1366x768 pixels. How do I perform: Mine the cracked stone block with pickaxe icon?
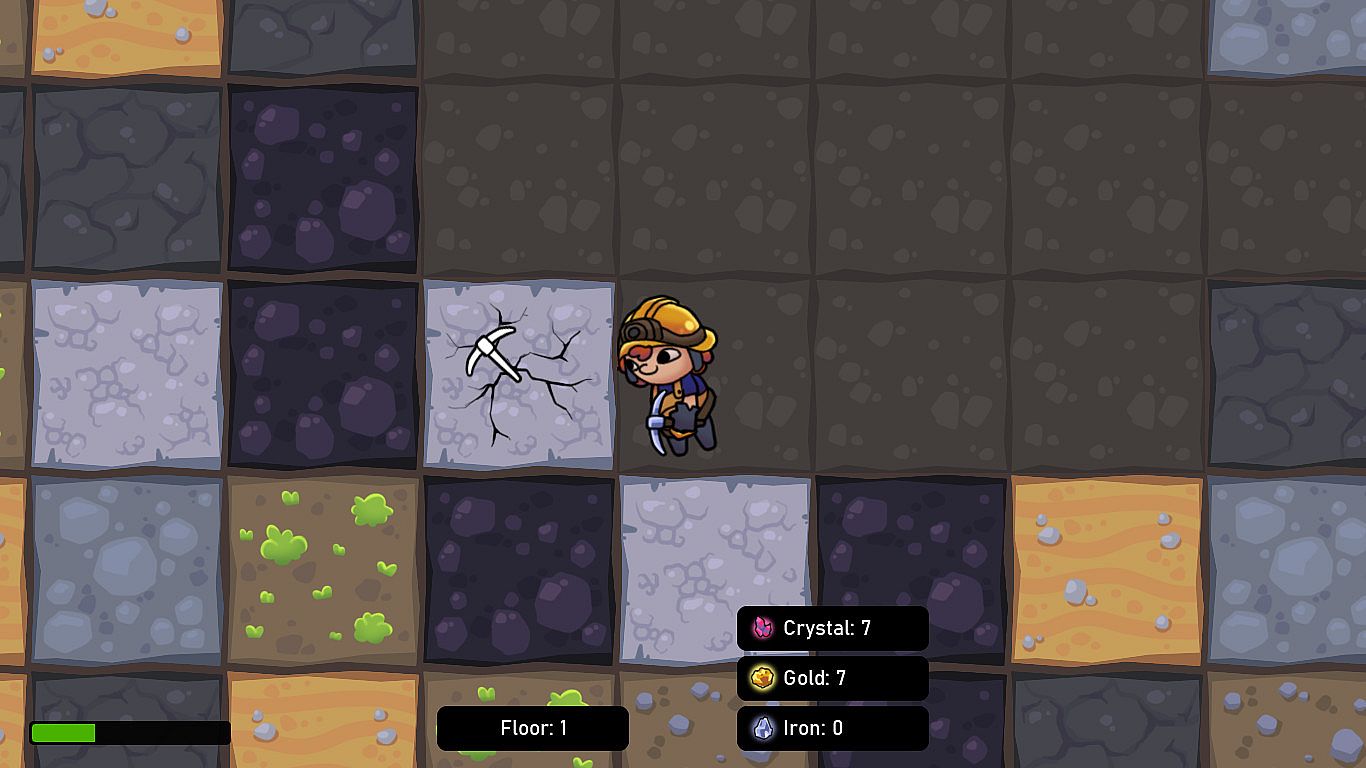coord(519,374)
